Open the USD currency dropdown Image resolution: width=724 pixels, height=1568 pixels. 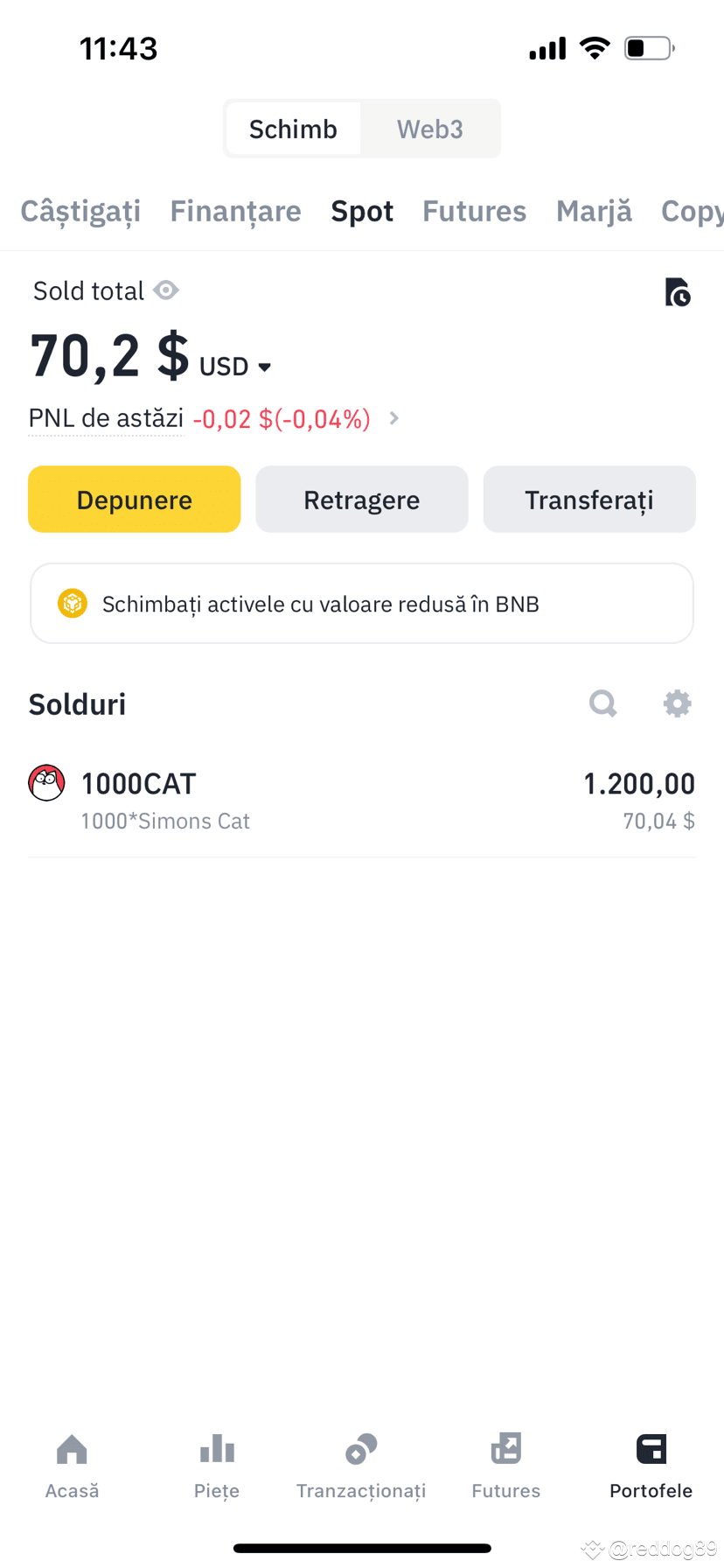point(233,366)
